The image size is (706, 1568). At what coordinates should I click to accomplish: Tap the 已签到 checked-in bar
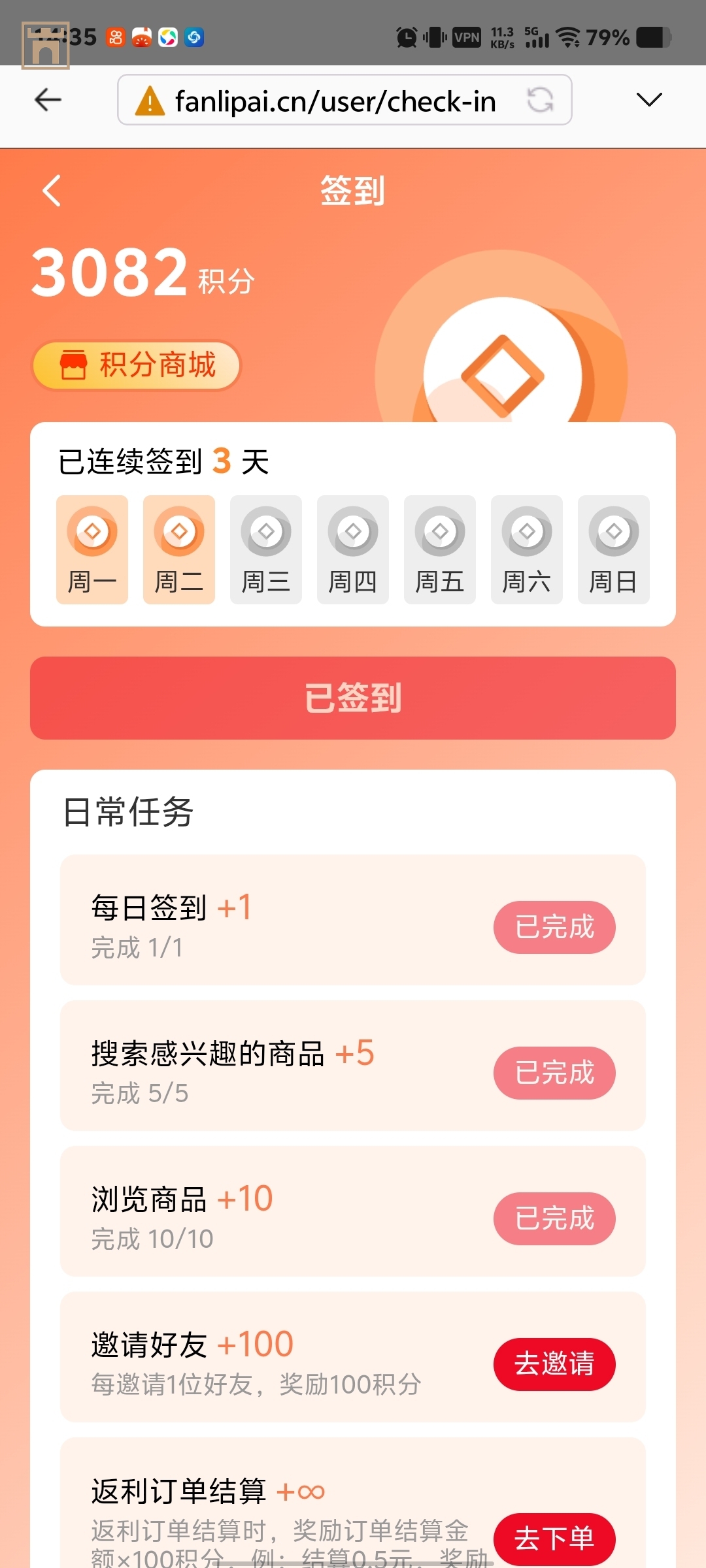353,698
